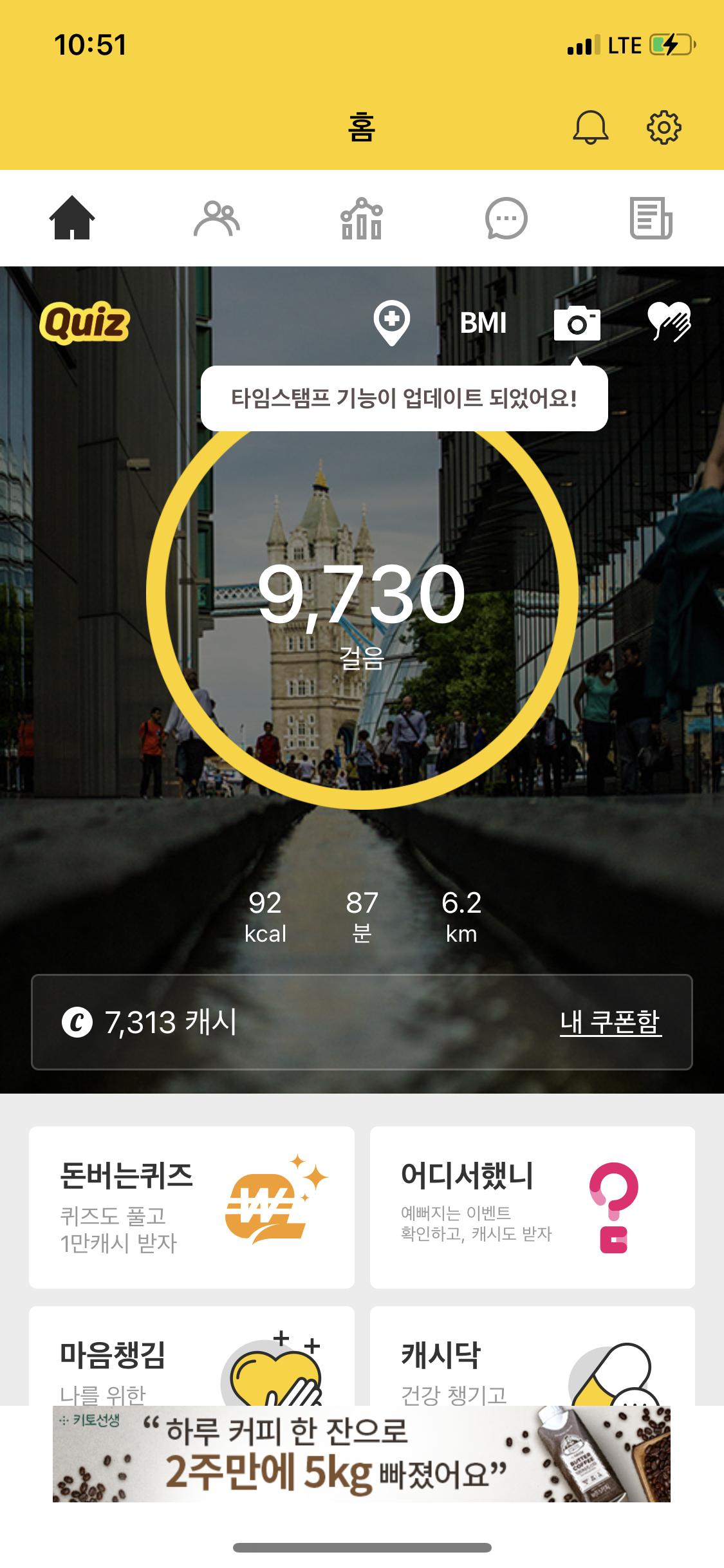Open the hospital location pin icon
Viewport: 724px width, 1568px height.
click(392, 322)
